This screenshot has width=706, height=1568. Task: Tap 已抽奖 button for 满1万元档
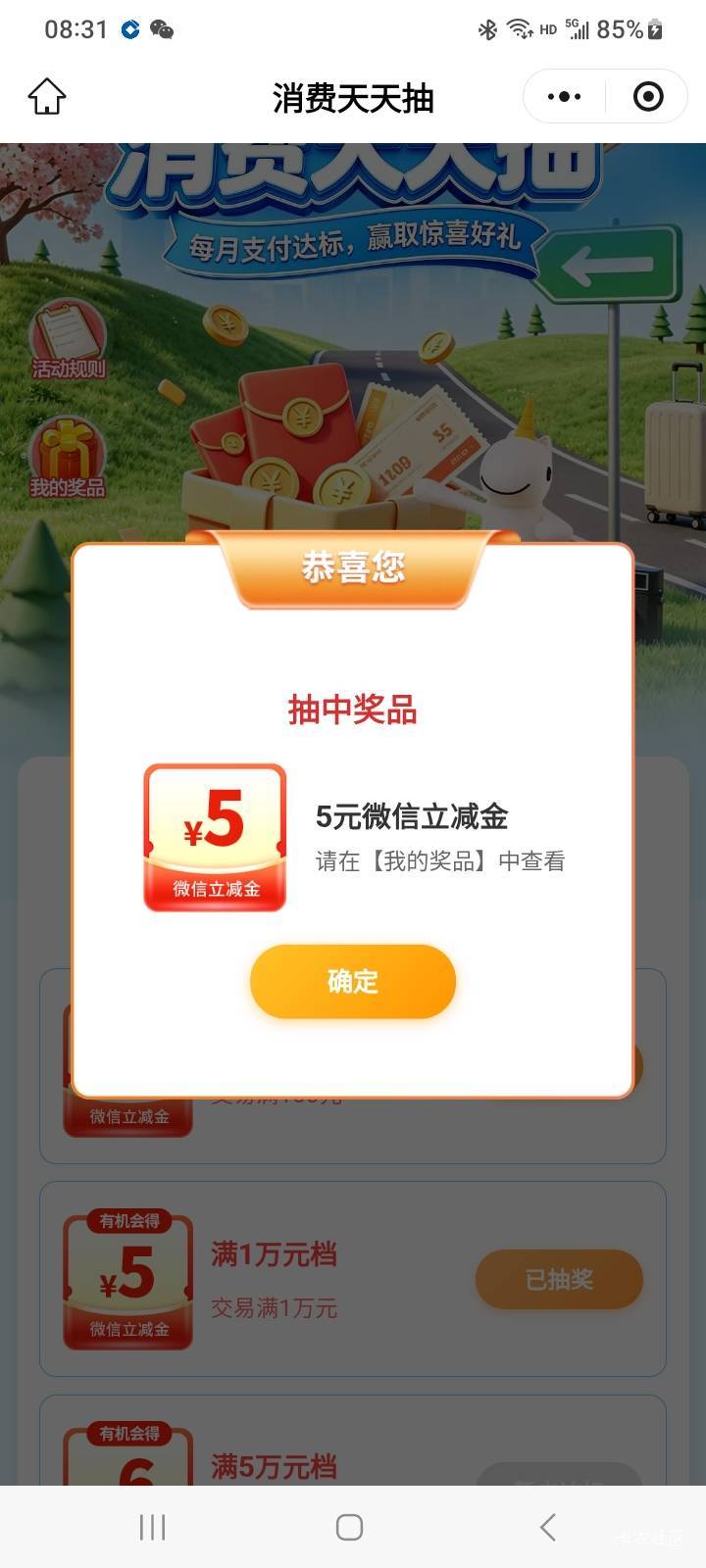click(x=559, y=1279)
